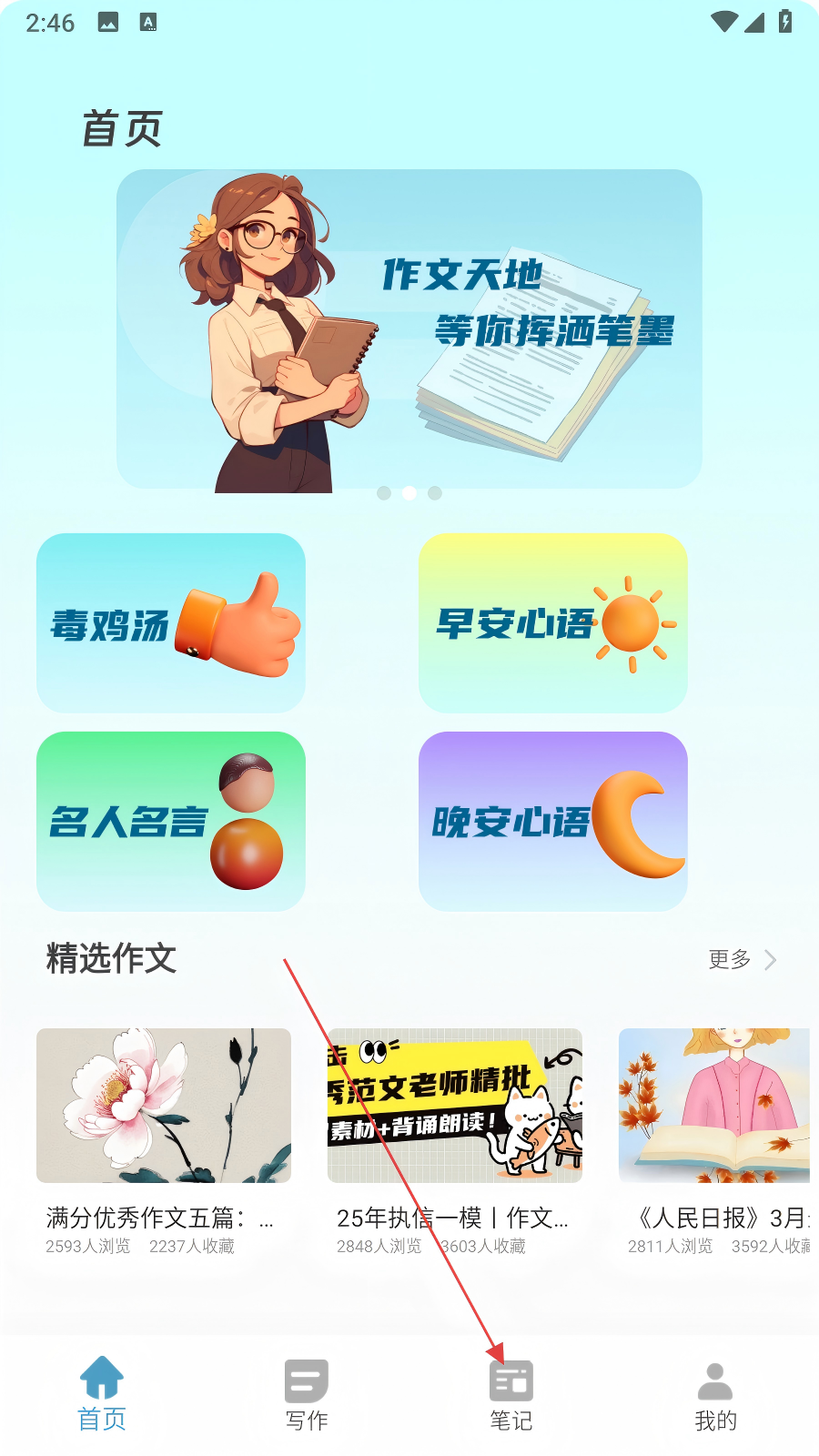
Task: Open the 作文天地 banner
Action: point(409,329)
